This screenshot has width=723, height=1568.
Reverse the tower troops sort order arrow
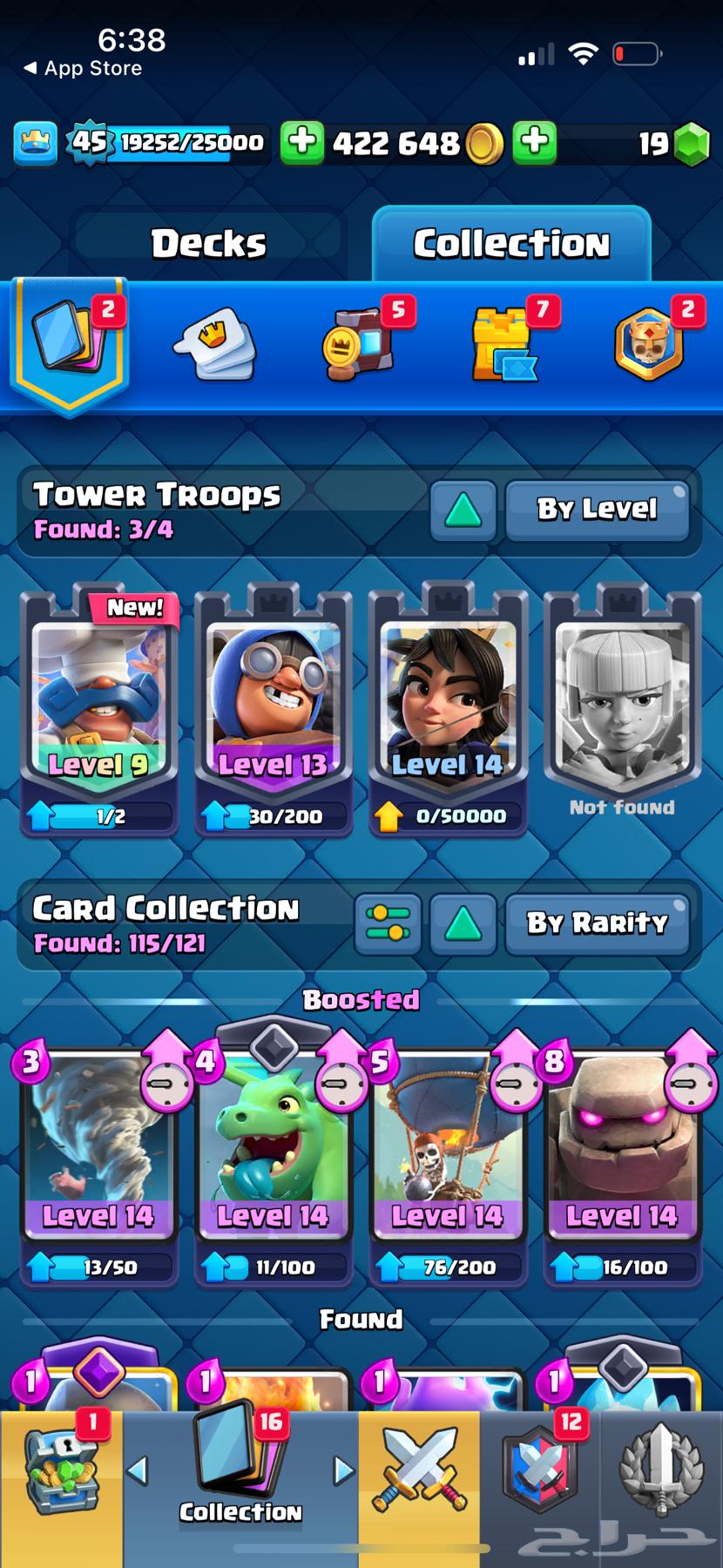pos(463,510)
